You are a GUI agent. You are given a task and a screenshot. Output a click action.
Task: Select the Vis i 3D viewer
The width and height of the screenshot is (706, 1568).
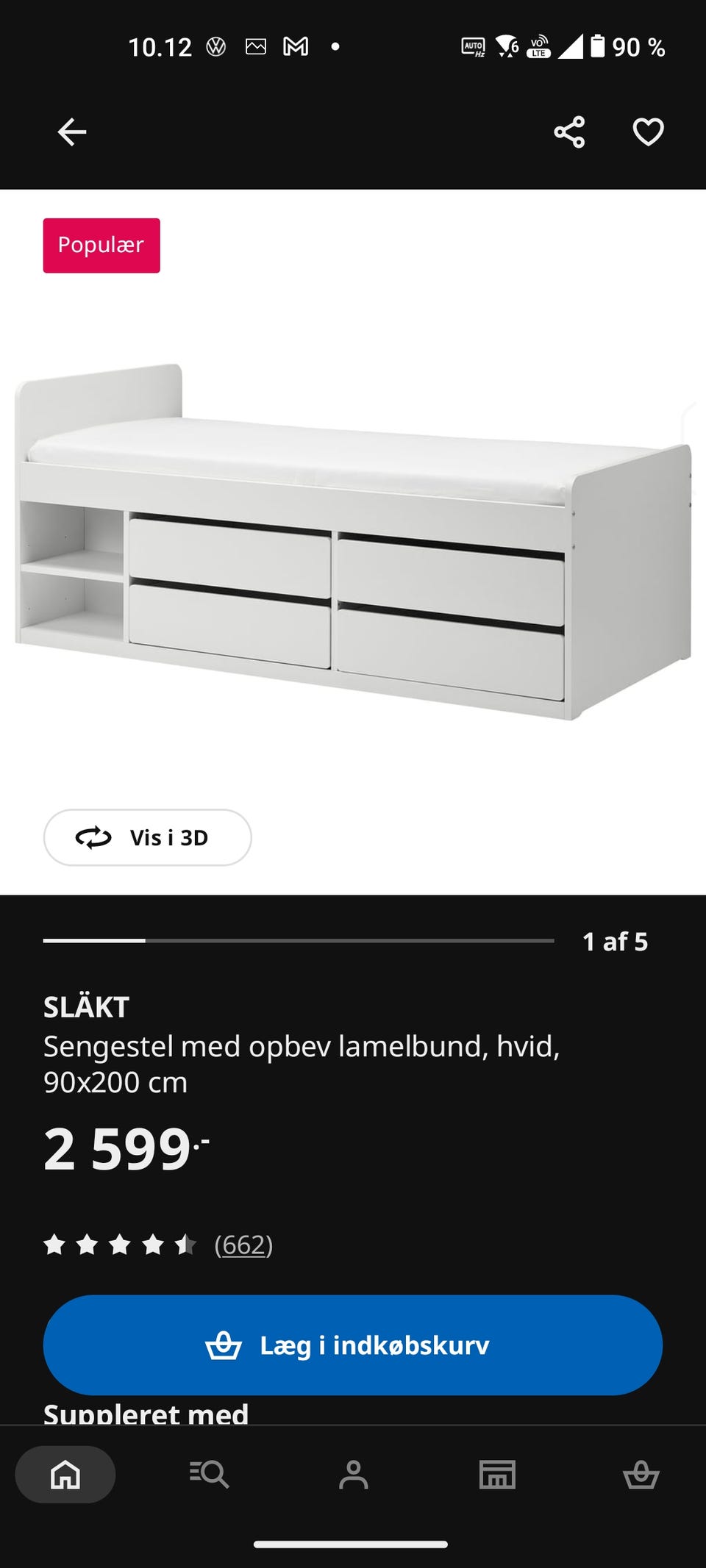pyautogui.click(x=146, y=837)
